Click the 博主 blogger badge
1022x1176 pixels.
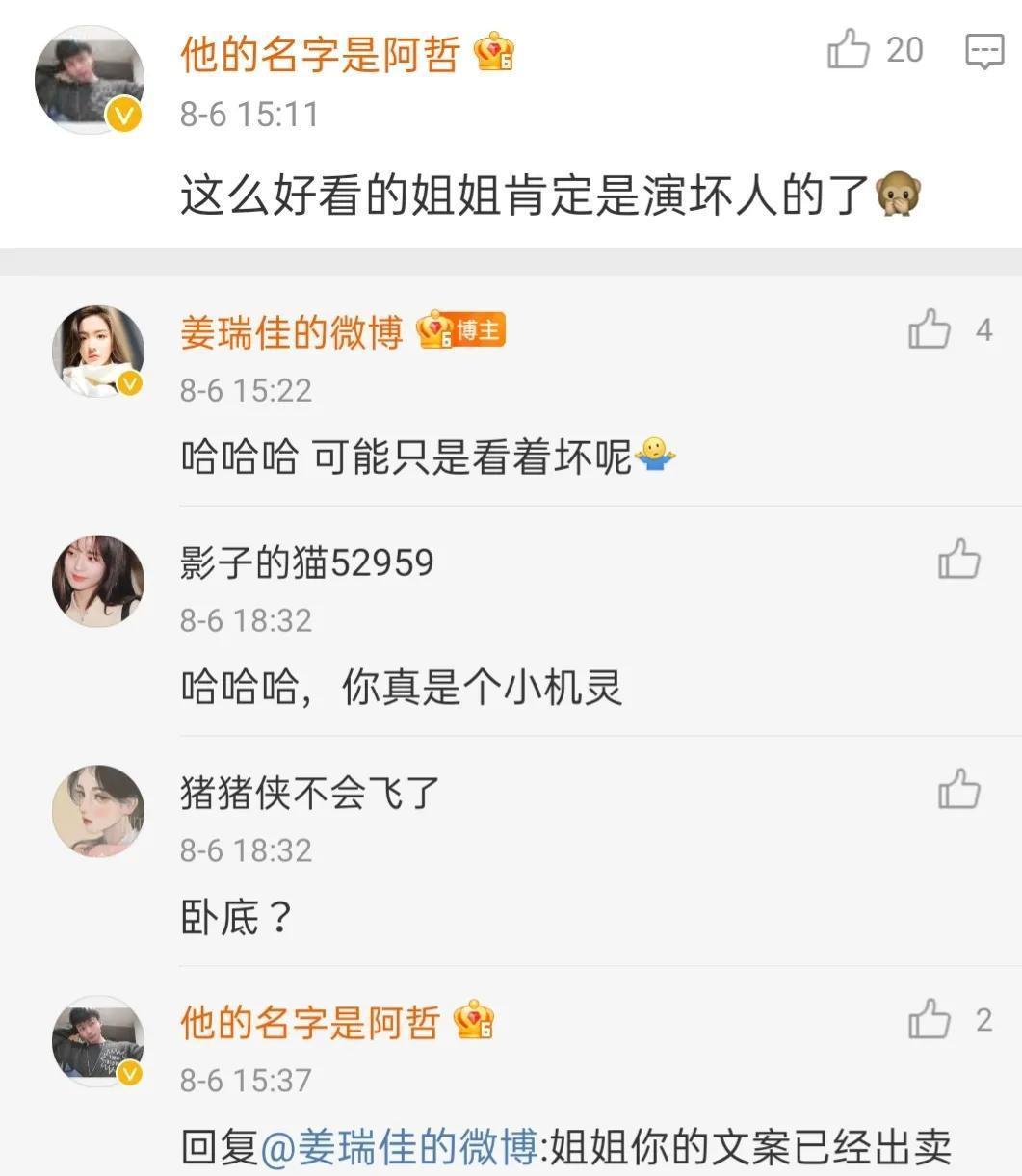coord(480,331)
